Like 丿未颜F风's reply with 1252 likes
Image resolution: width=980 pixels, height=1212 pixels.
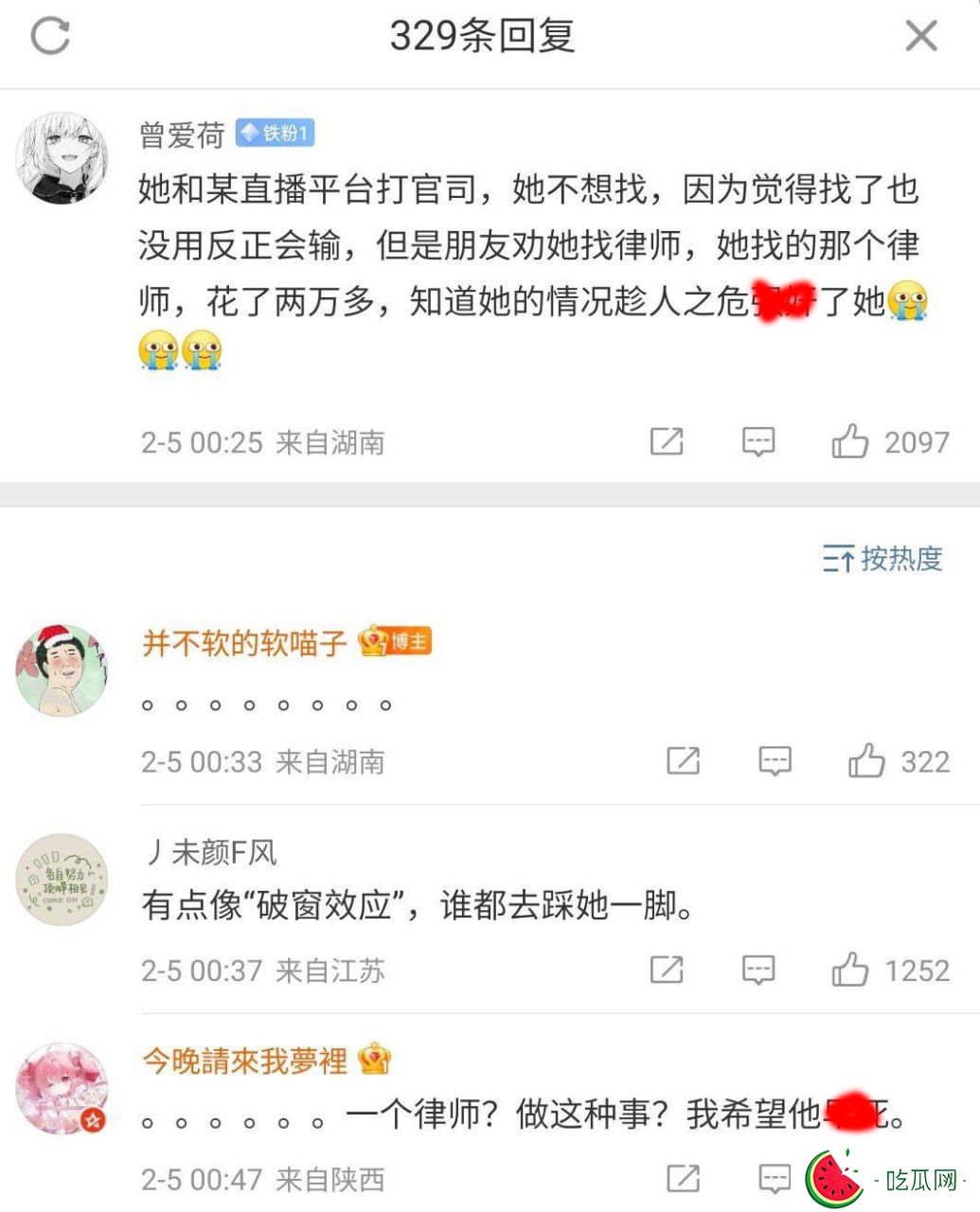(849, 970)
